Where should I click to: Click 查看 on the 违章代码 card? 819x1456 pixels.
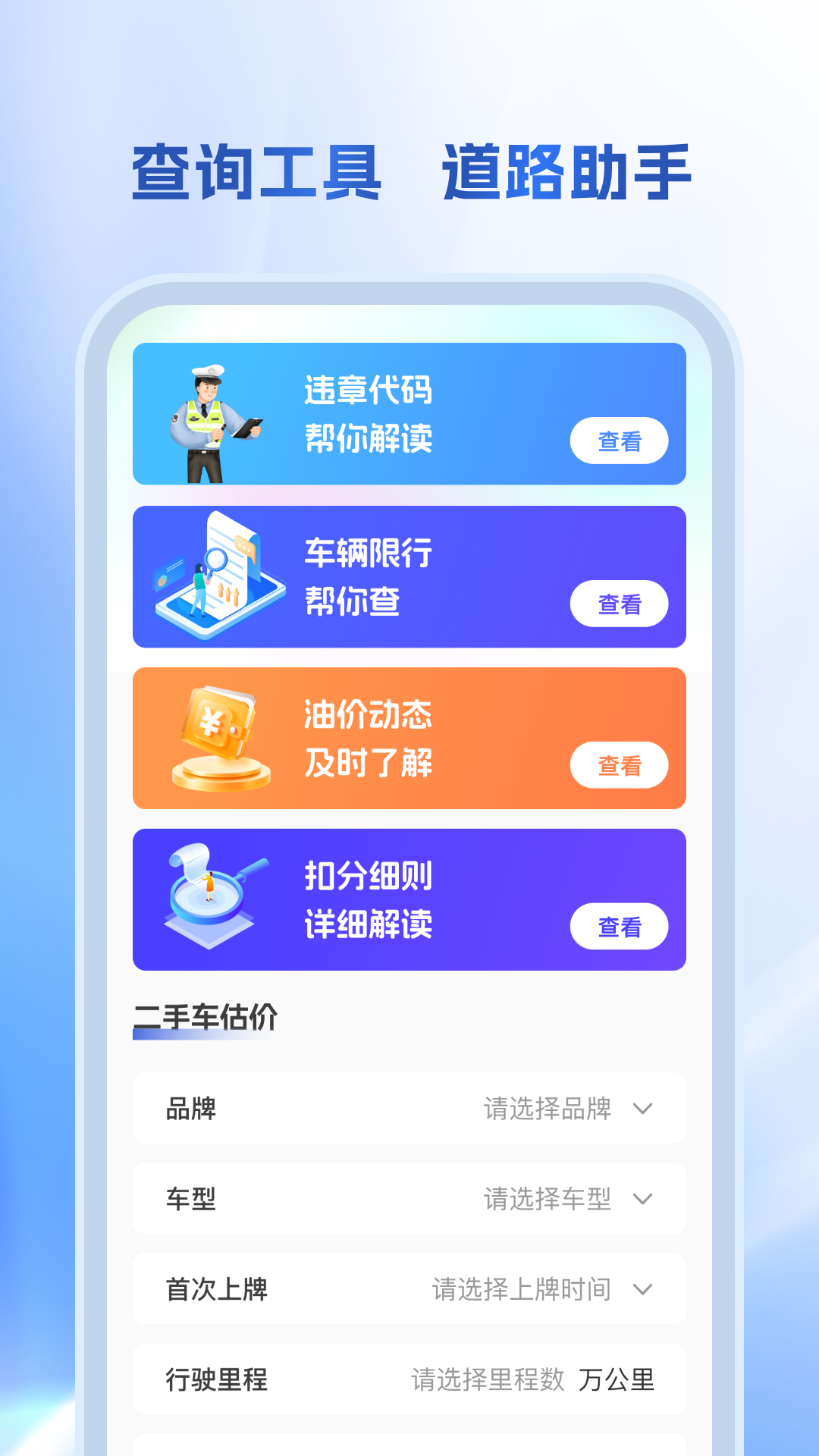click(x=620, y=441)
